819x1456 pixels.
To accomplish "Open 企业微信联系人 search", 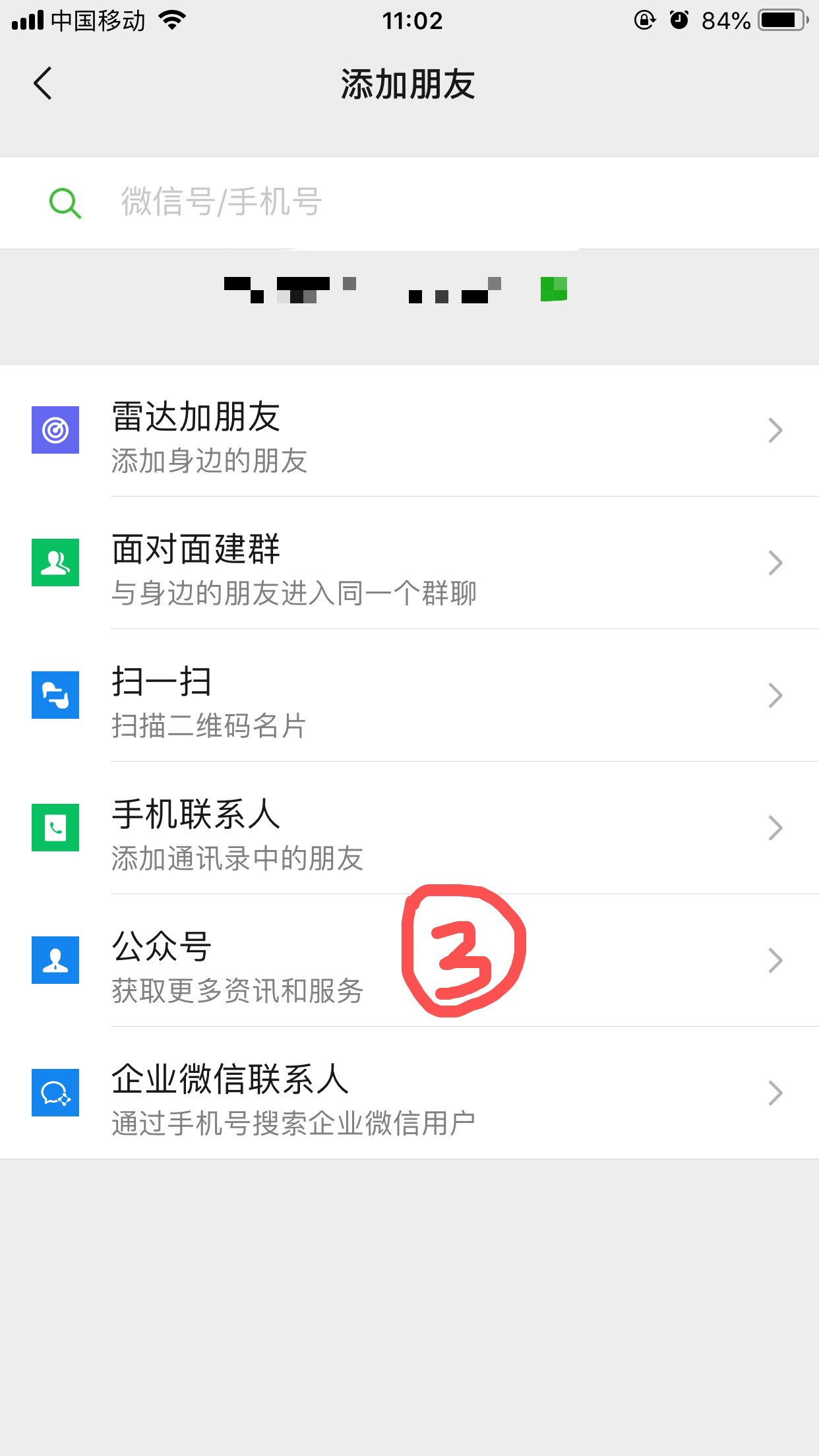I will [x=409, y=1093].
